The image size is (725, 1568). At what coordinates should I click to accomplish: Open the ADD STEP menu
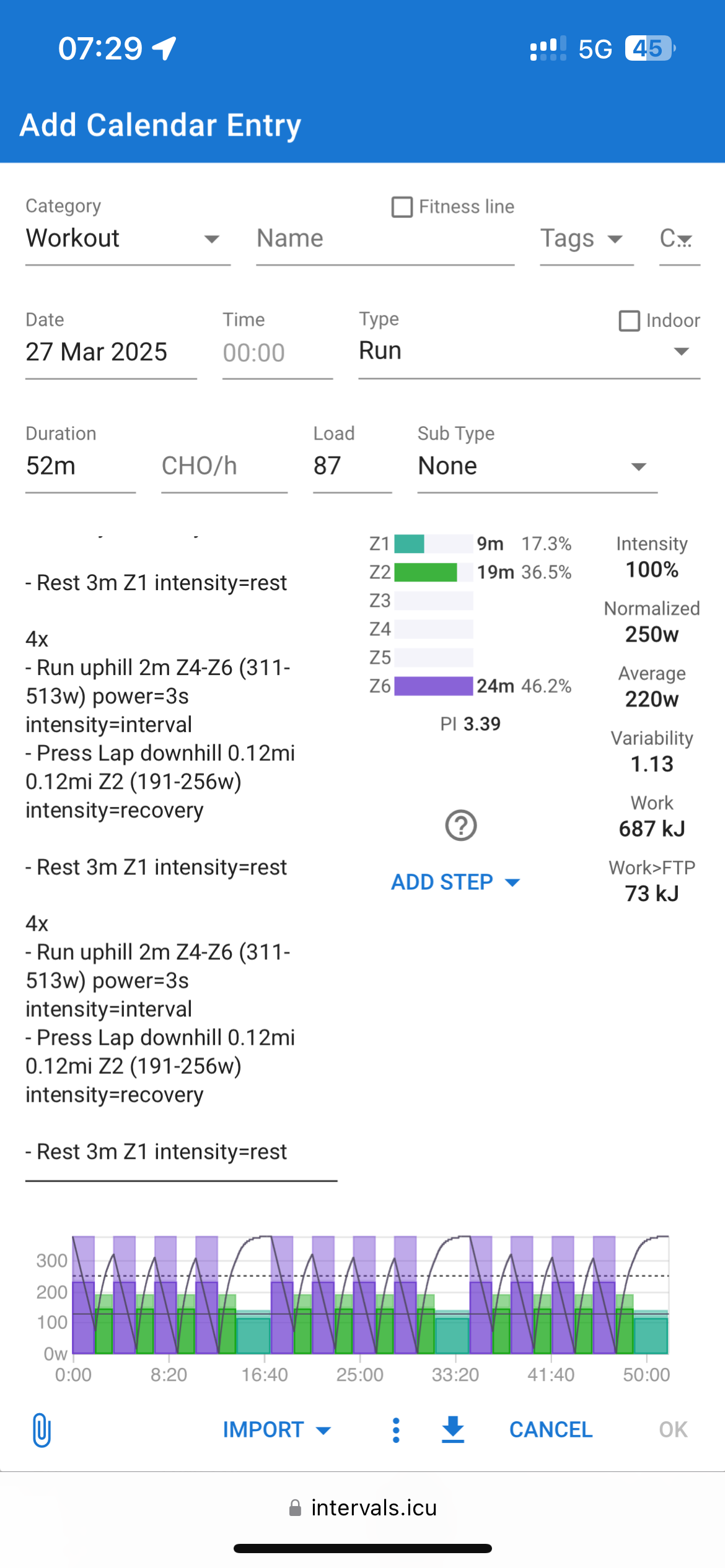pyautogui.click(x=455, y=882)
